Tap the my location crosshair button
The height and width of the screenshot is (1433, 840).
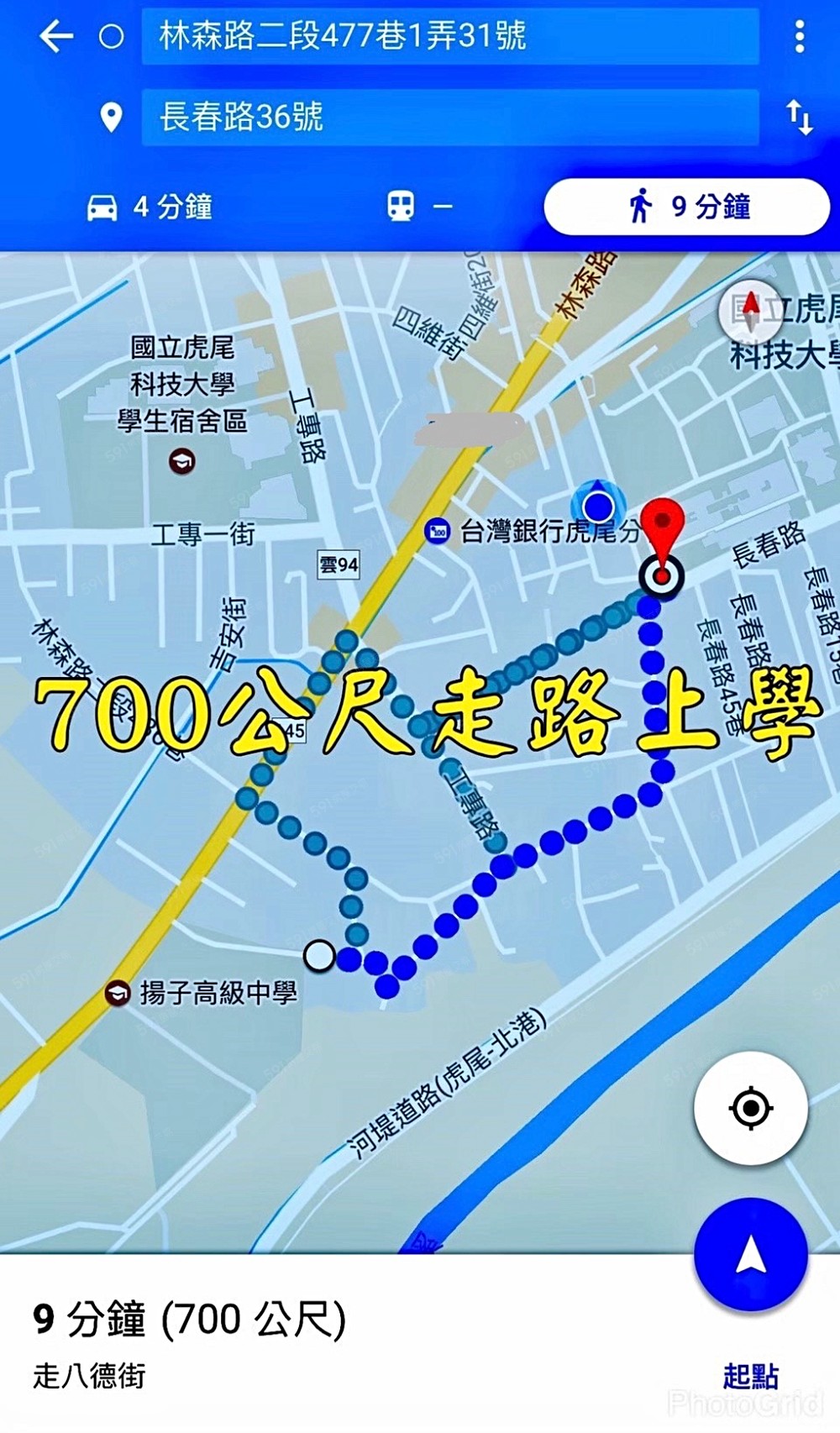pos(752,1109)
